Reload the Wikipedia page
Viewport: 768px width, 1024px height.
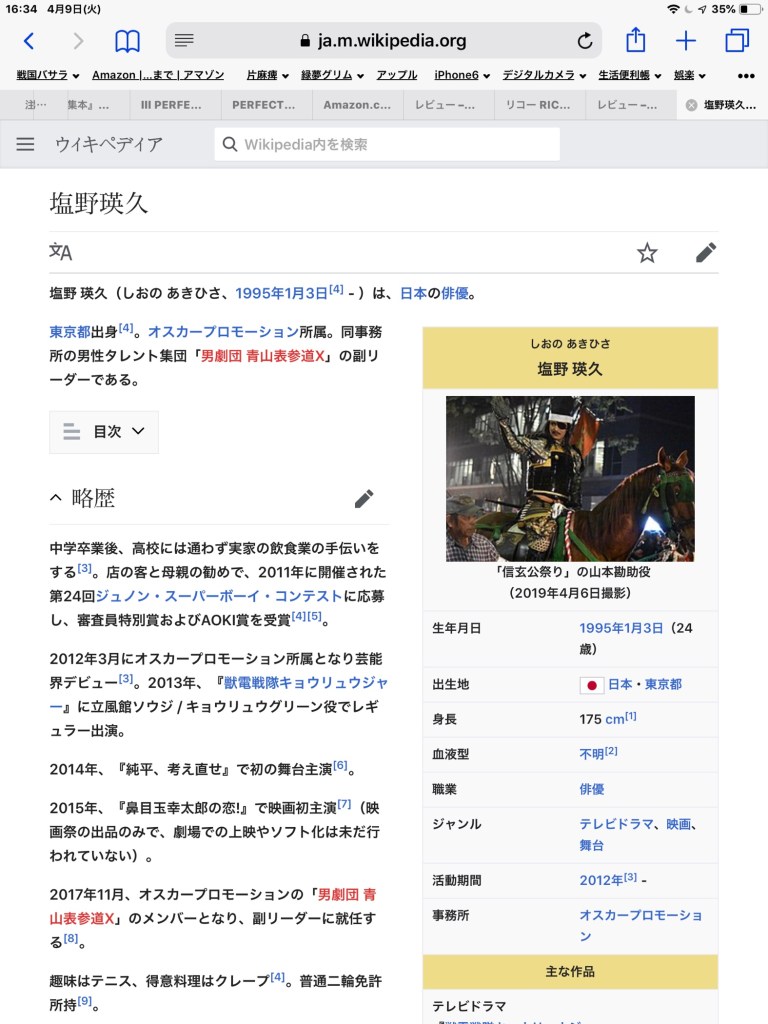[x=585, y=41]
